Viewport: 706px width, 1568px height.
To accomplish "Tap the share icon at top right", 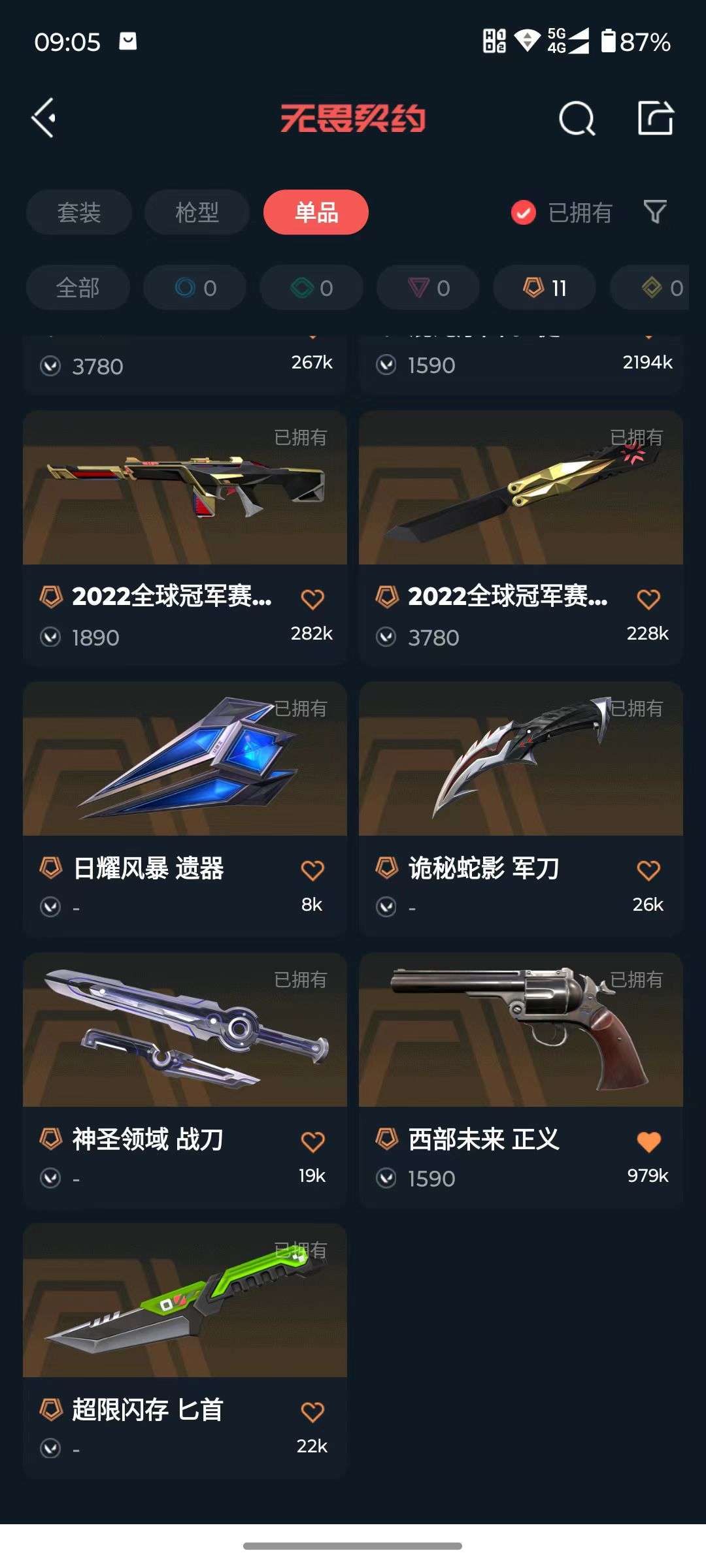I will click(x=656, y=118).
